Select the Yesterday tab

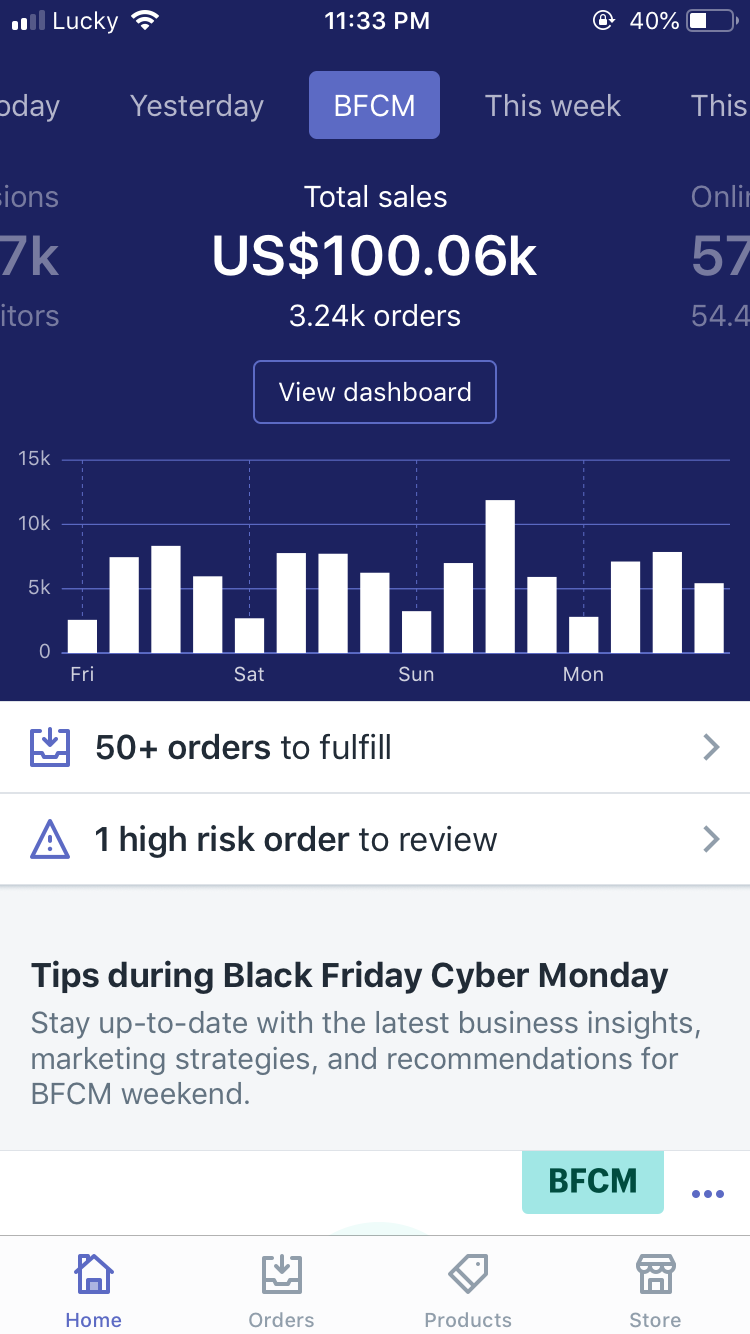[x=196, y=105]
